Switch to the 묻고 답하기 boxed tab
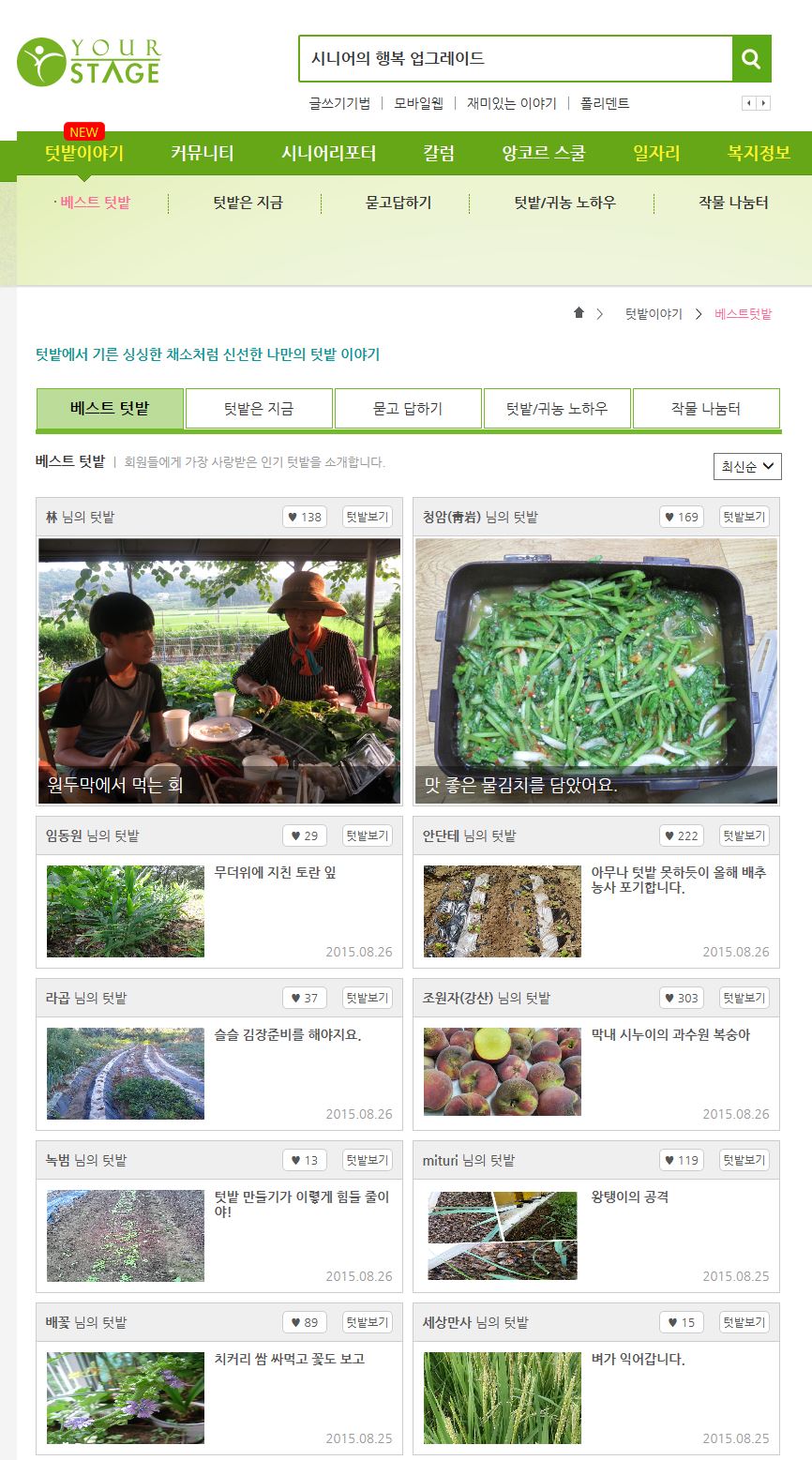Viewport: 812px width, 1460px height. 408,409
